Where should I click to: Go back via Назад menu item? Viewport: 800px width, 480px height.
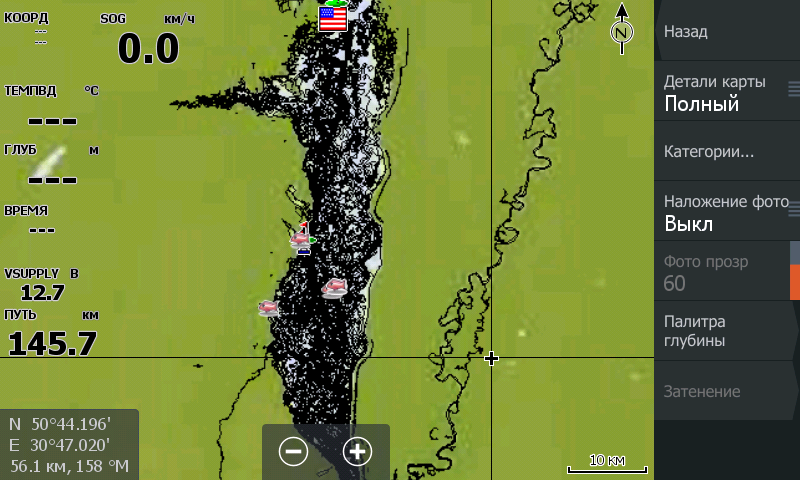725,31
